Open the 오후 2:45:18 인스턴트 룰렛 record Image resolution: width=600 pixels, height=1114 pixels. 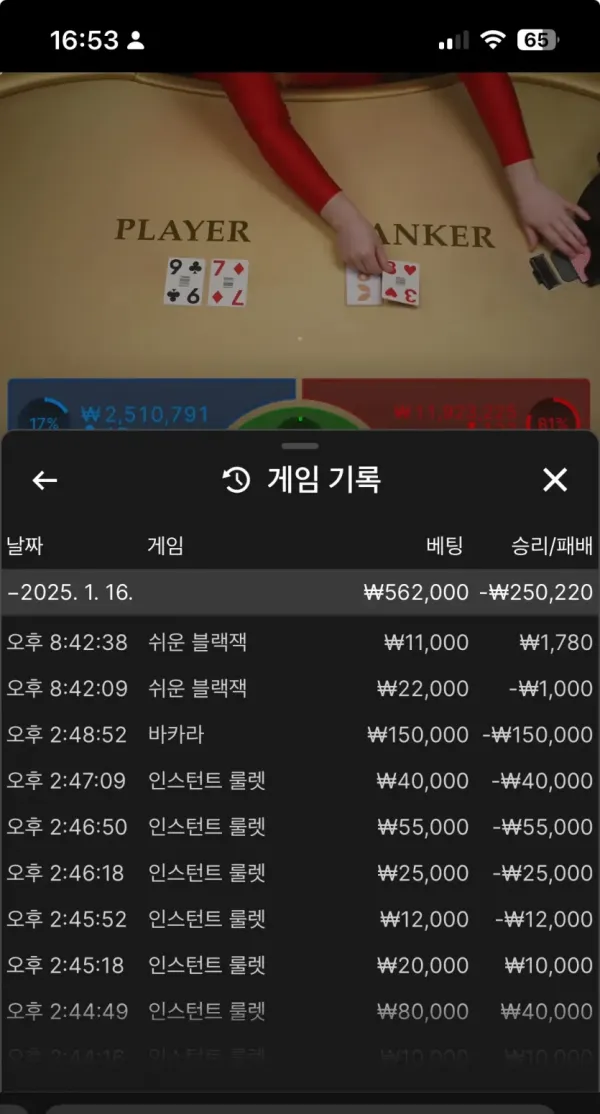tap(300, 966)
